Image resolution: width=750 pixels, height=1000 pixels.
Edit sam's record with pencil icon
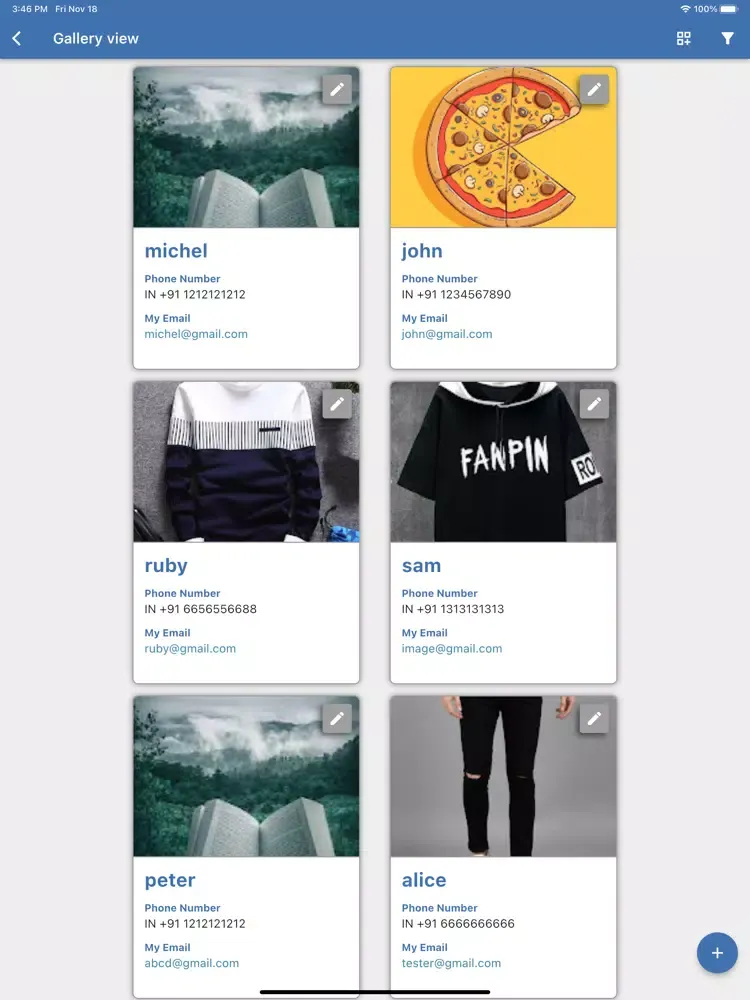[x=594, y=404]
